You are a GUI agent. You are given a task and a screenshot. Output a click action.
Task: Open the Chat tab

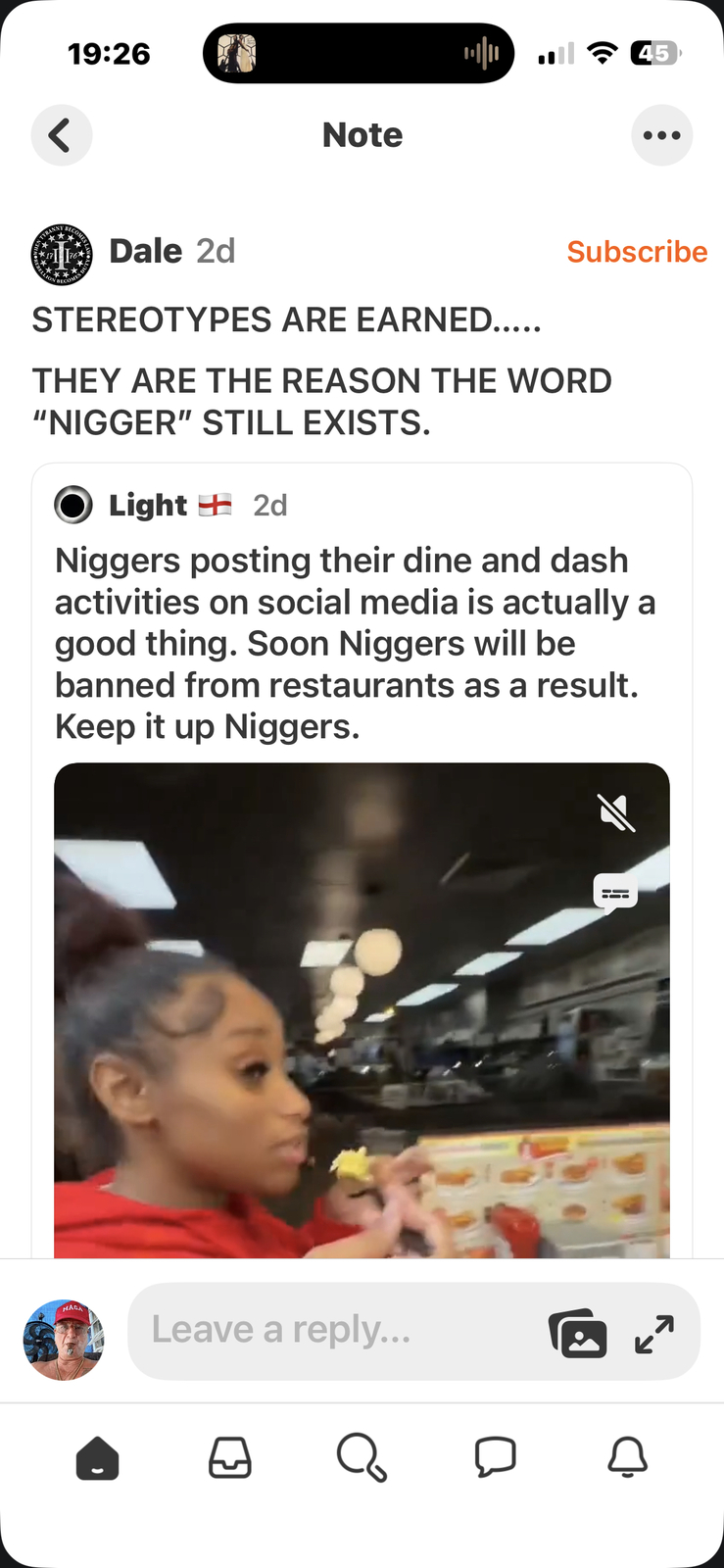pyautogui.click(x=495, y=1457)
